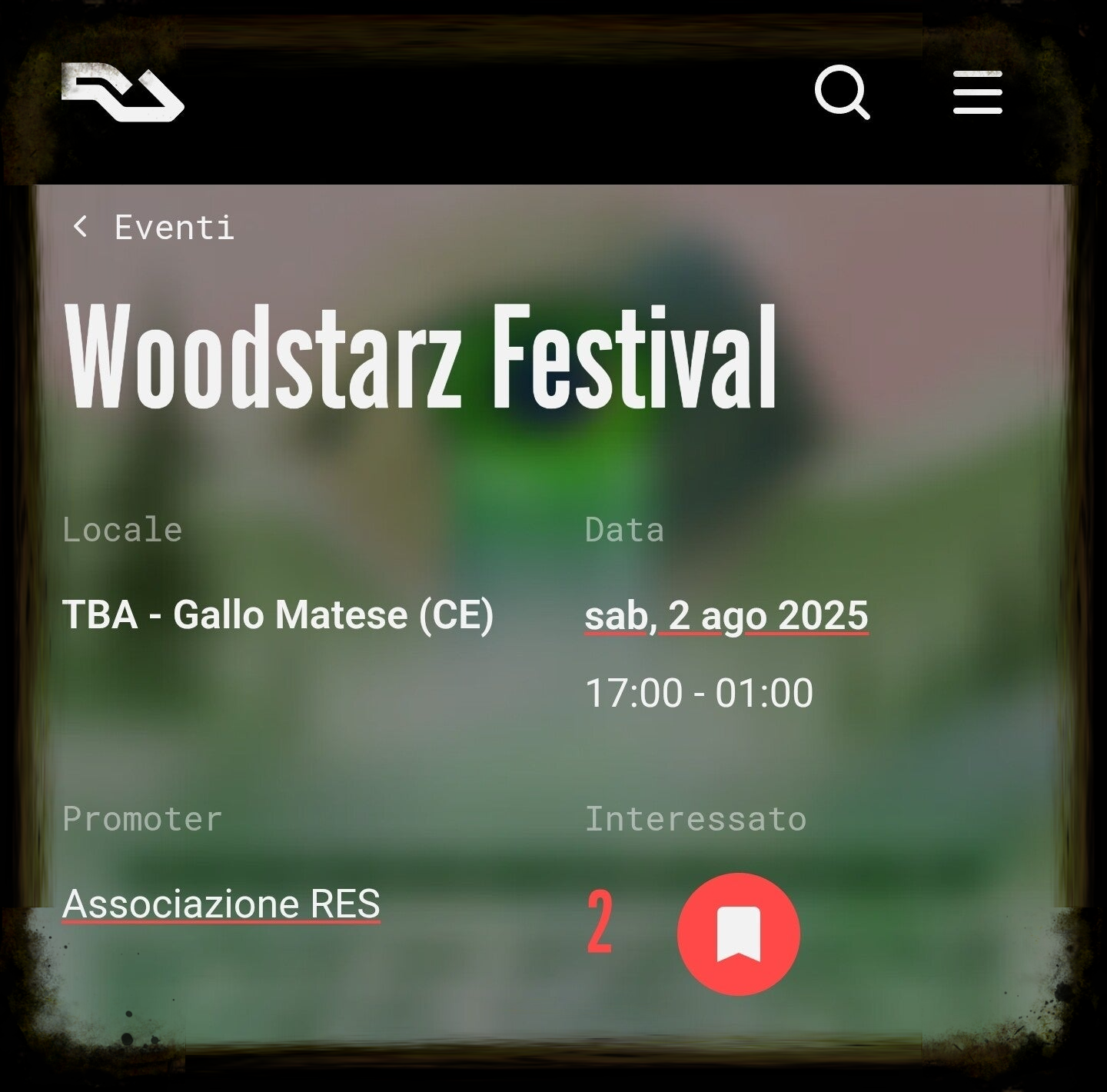Open promoter Associazione RES
This screenshot has height=1092, width=1107.
pyautogui.click(x=221, y=904)
